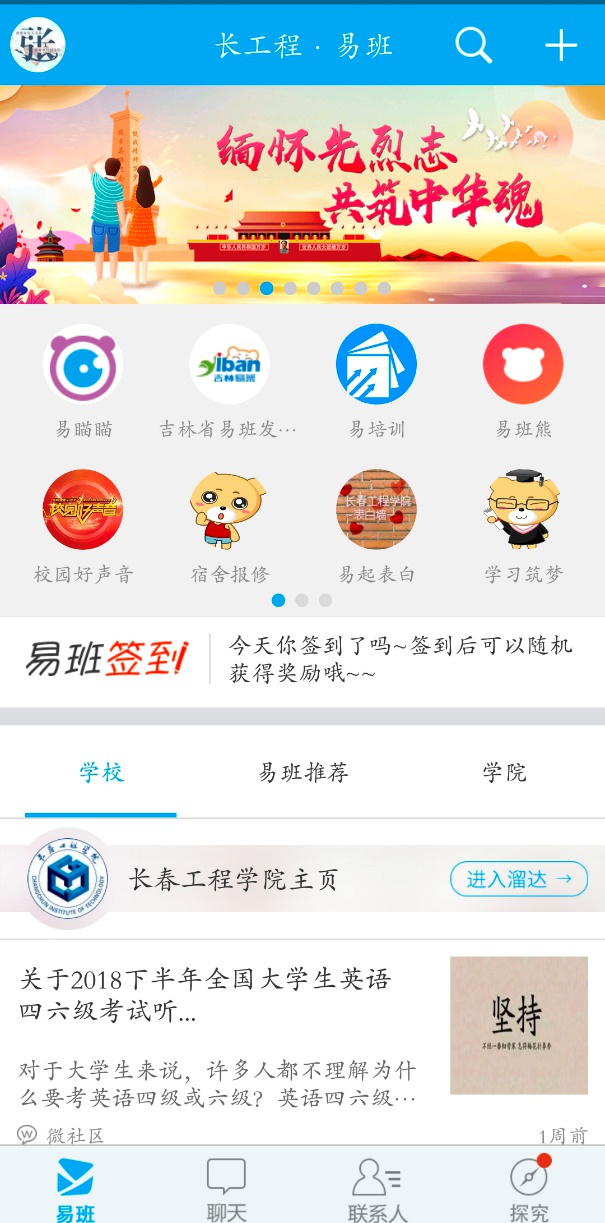Tap 进入溜达 button
The width and height of the screenshot is (605, 1223).
tap(519, 879)
